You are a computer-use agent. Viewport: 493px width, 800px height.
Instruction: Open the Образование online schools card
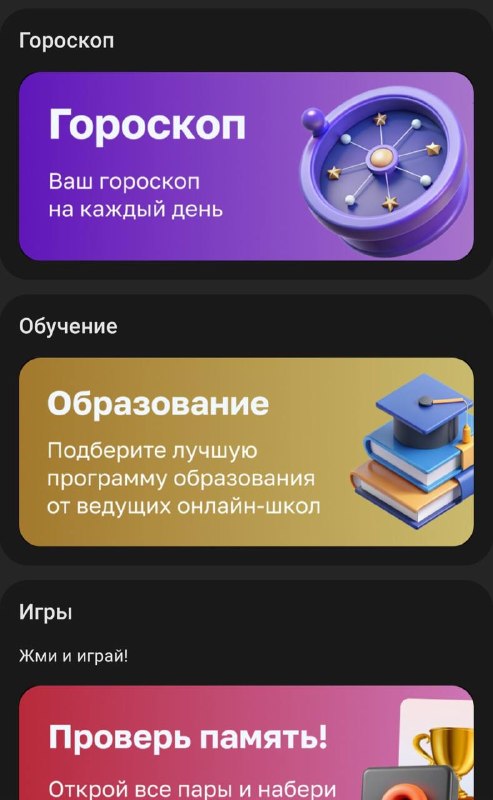click(x=246, y=452)
